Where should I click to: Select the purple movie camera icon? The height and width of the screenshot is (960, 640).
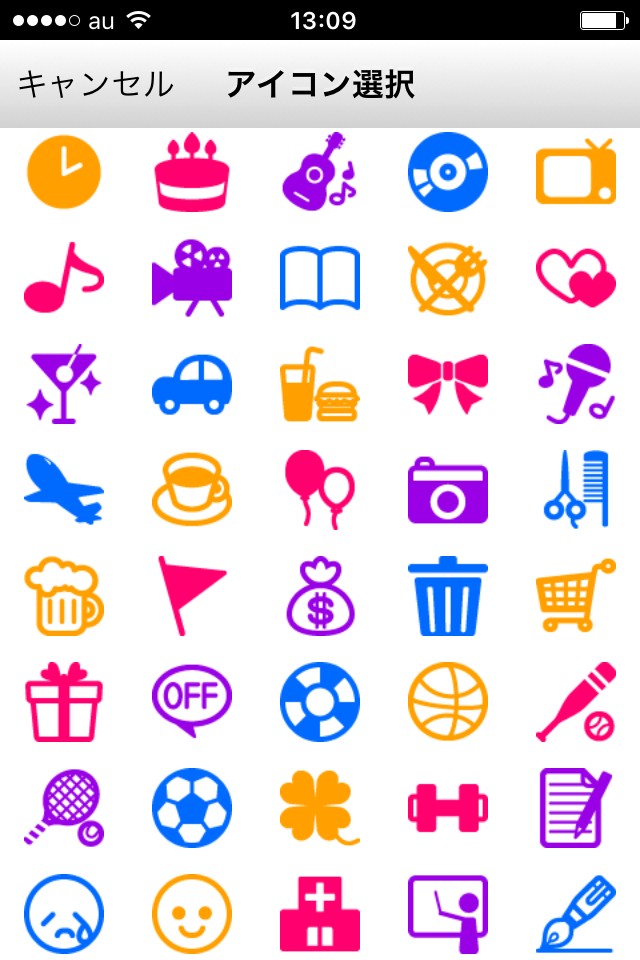click(x=192, y=277)
